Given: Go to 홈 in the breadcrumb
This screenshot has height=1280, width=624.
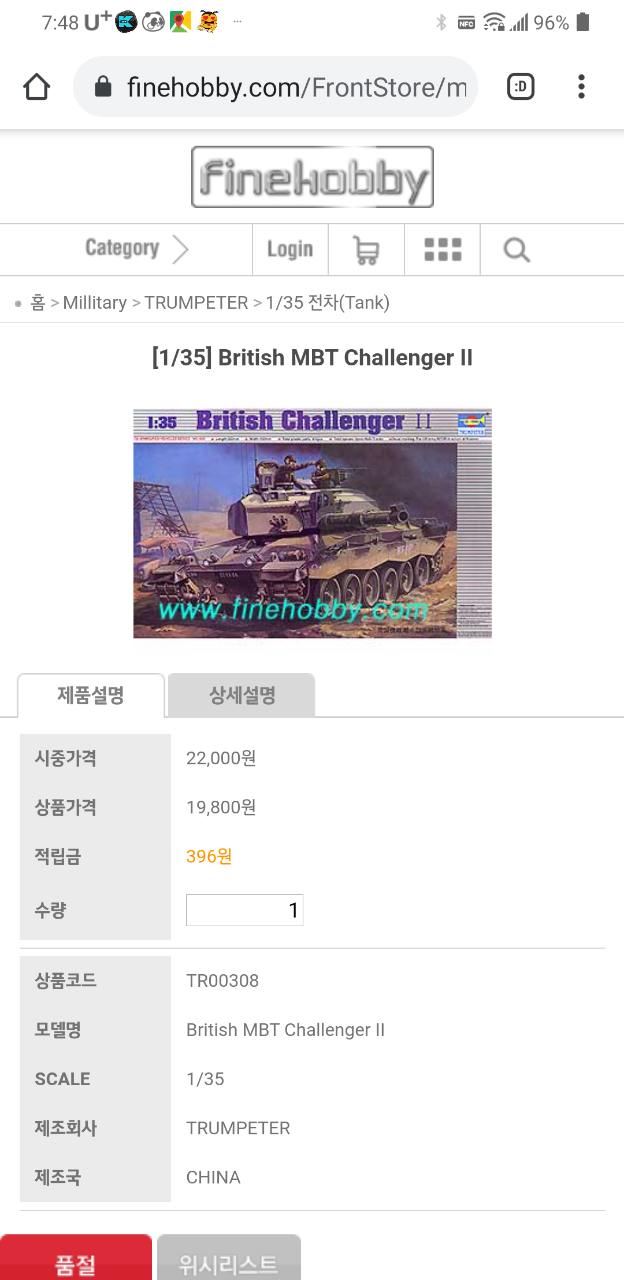Looking at the screenshot, I should pyautogui.click(x=38, y=302).
